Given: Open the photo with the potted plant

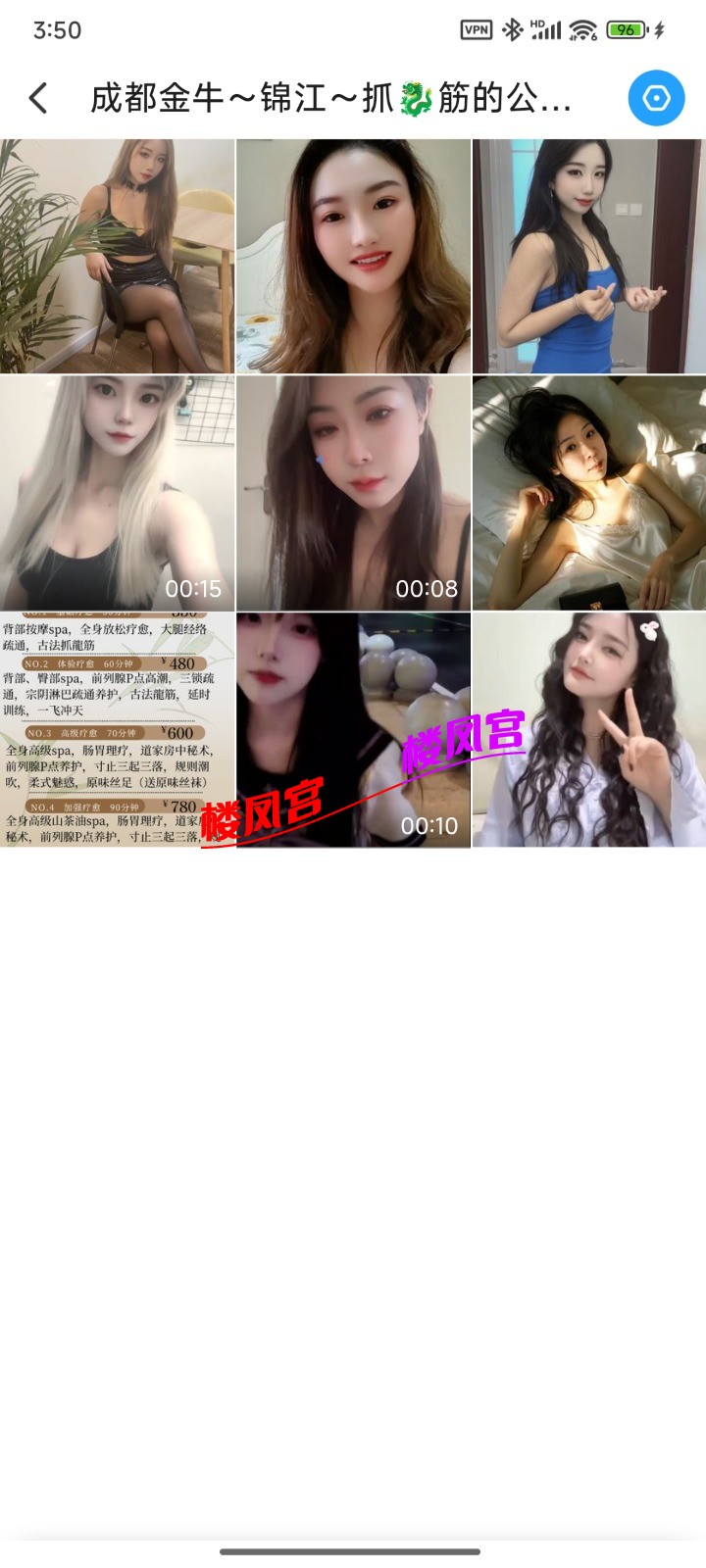Looking at the screenshot, I should click(x=117, y=256).
